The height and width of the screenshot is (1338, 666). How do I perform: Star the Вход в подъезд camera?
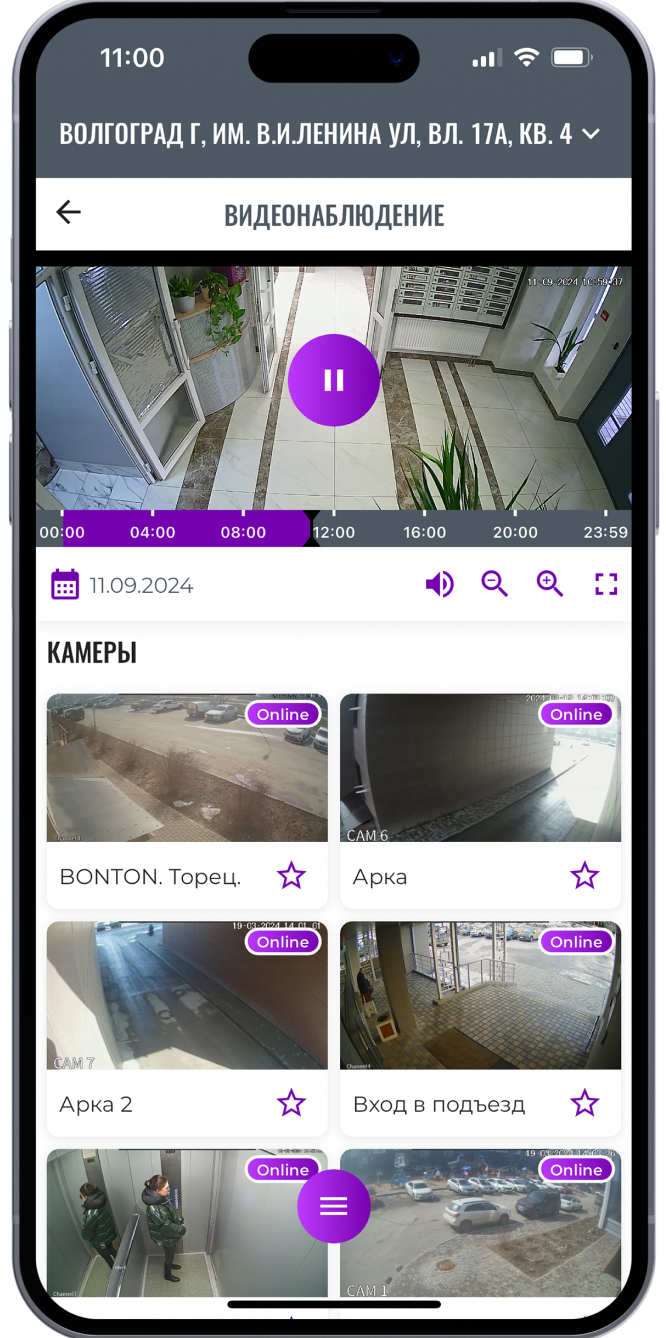point(584,1104)
